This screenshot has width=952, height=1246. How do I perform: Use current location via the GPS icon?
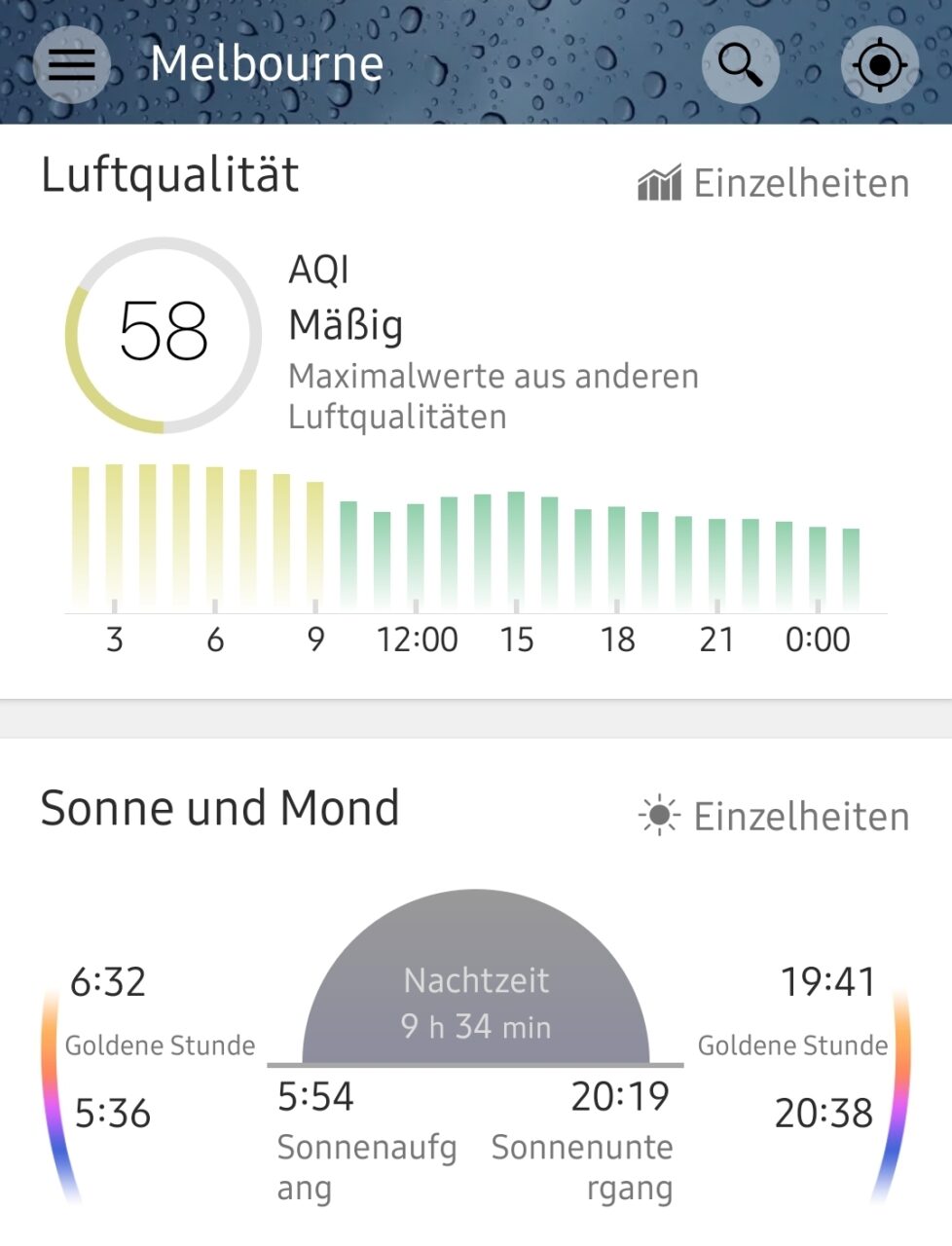[x=879, y=64]
